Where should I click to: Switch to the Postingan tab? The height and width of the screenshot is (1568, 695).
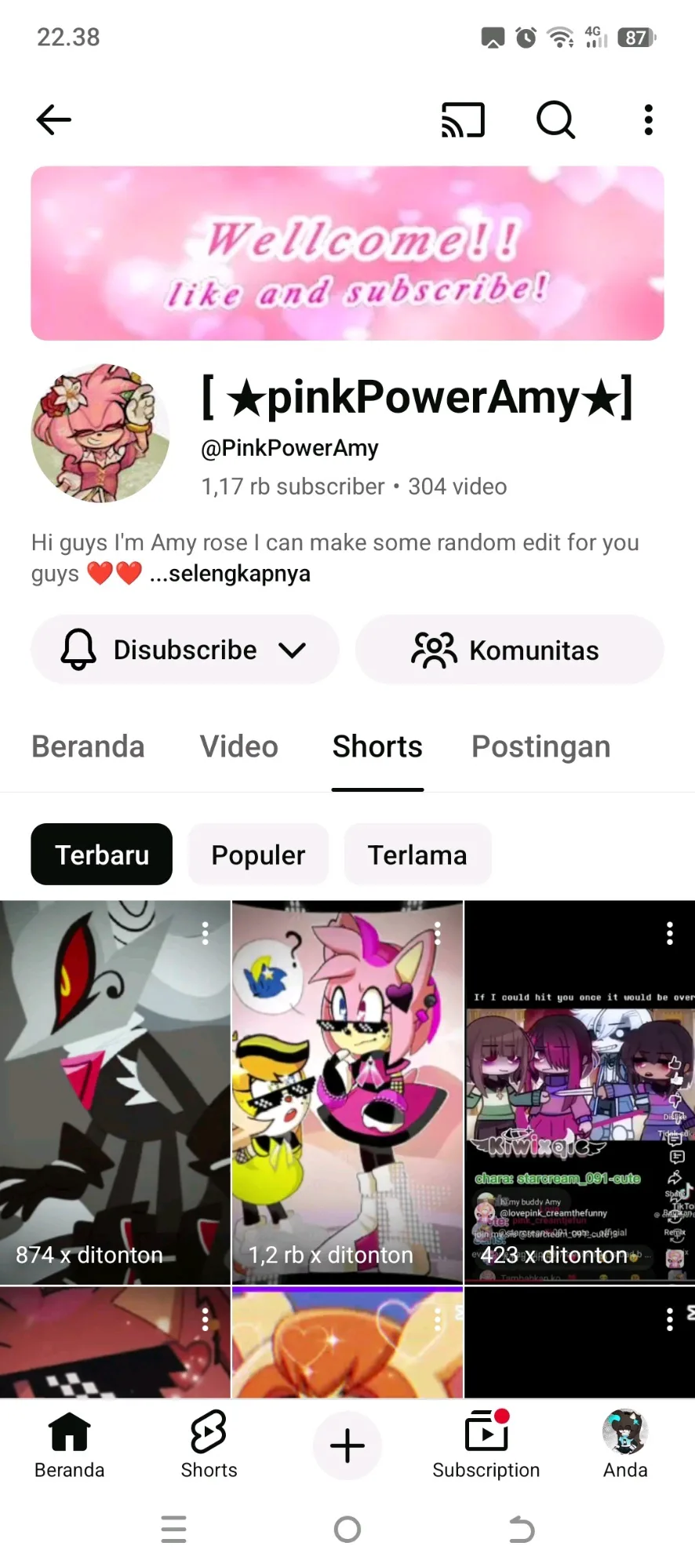pos(540,746)
